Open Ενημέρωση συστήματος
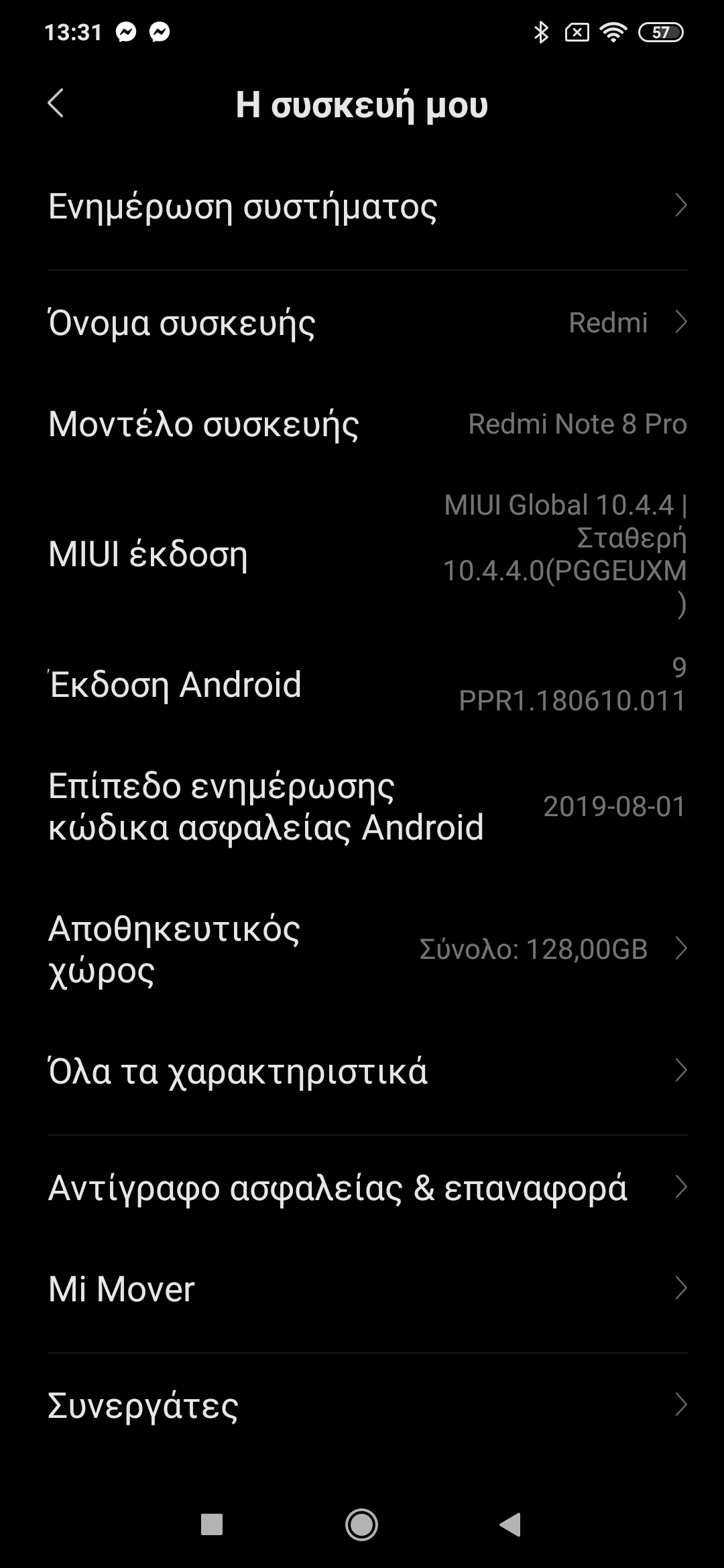724x1568 pixels. pyautogui.click(x=362, y=206)
